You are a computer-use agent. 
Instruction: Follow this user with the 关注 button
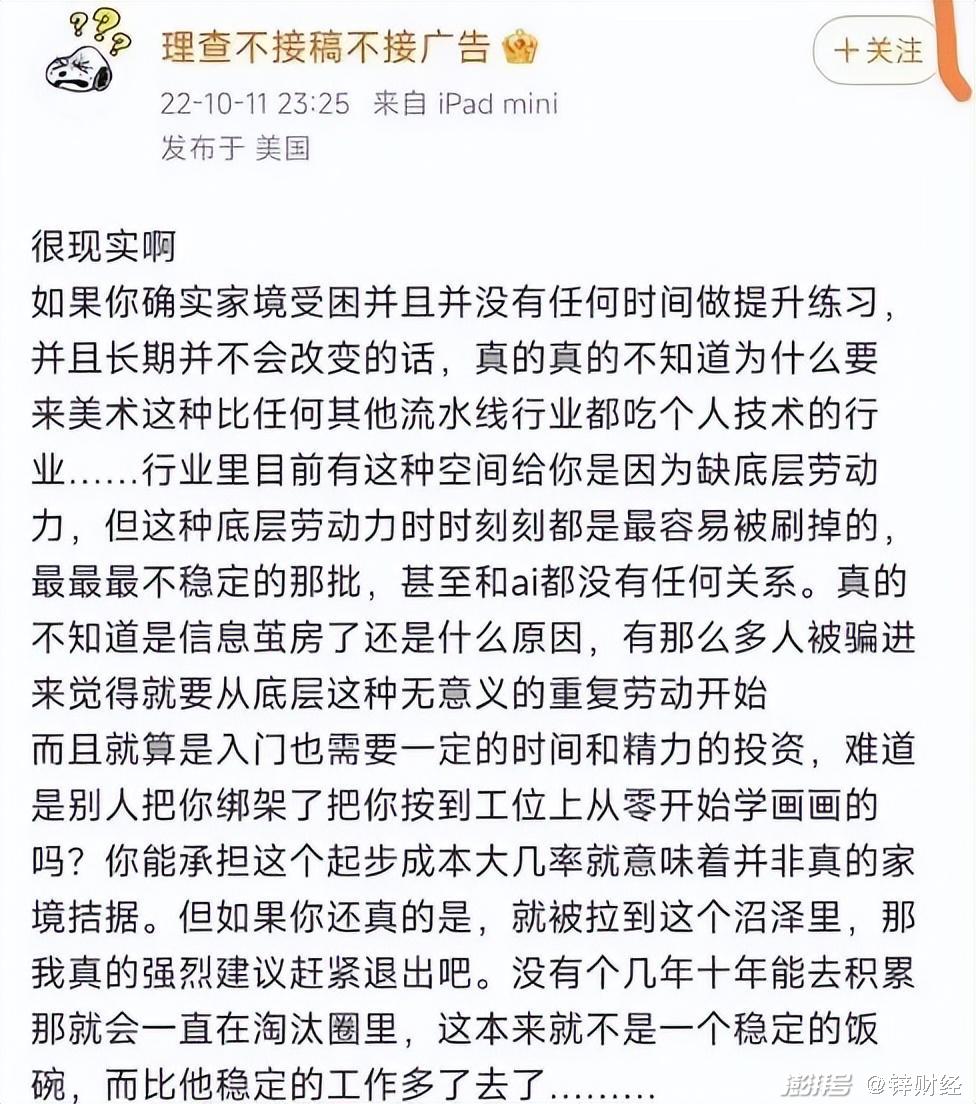point(877,51)
